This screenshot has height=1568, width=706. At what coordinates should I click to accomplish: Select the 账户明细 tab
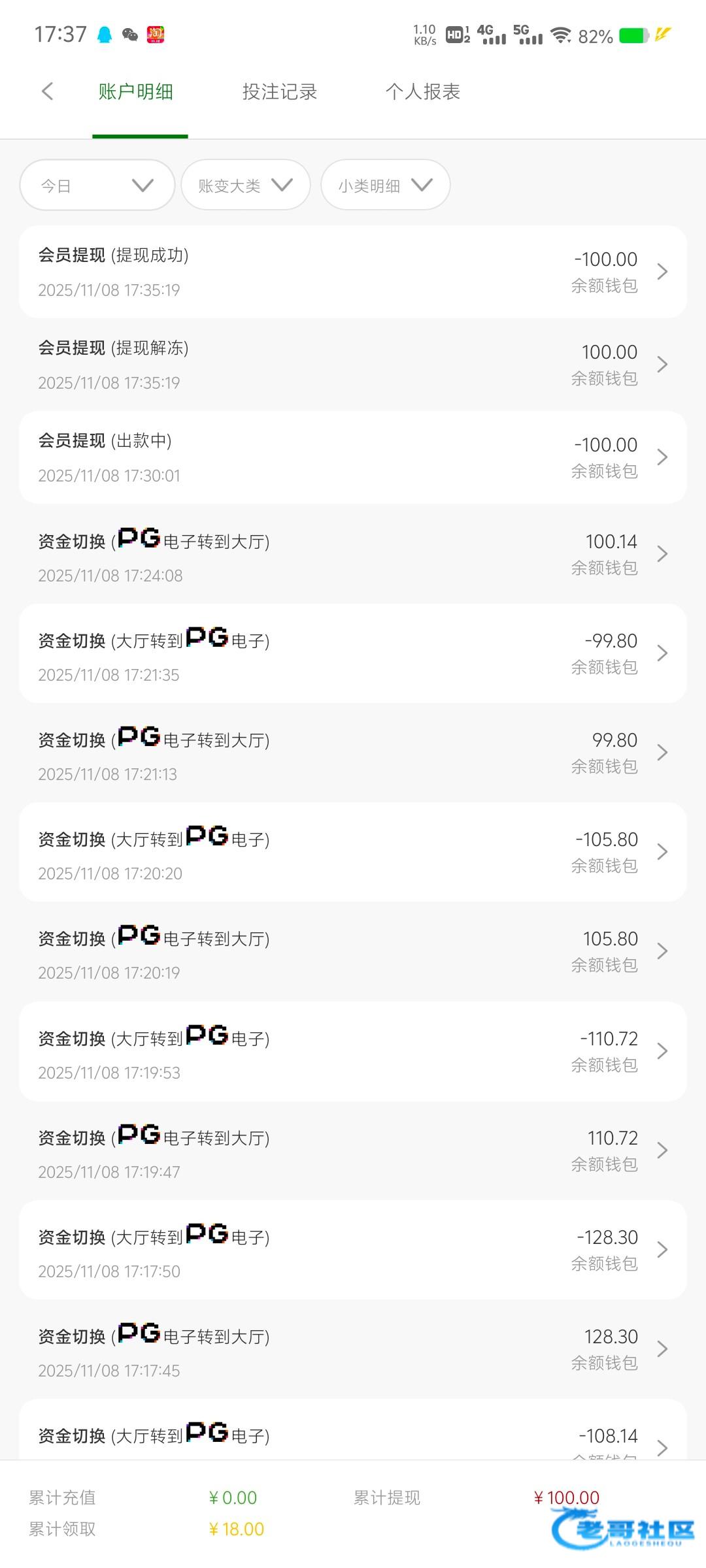pos(135,91)
